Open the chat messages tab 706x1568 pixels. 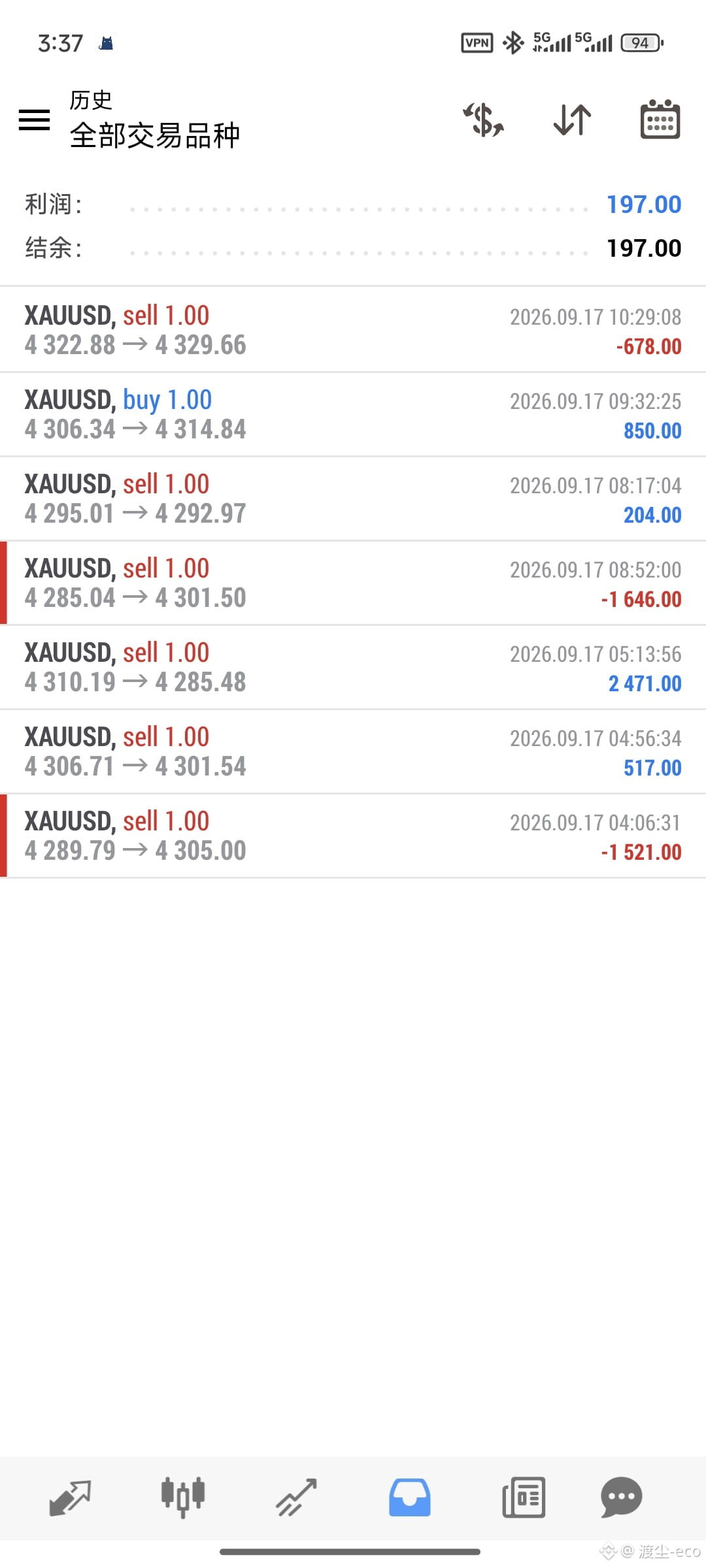point(621,1497)
